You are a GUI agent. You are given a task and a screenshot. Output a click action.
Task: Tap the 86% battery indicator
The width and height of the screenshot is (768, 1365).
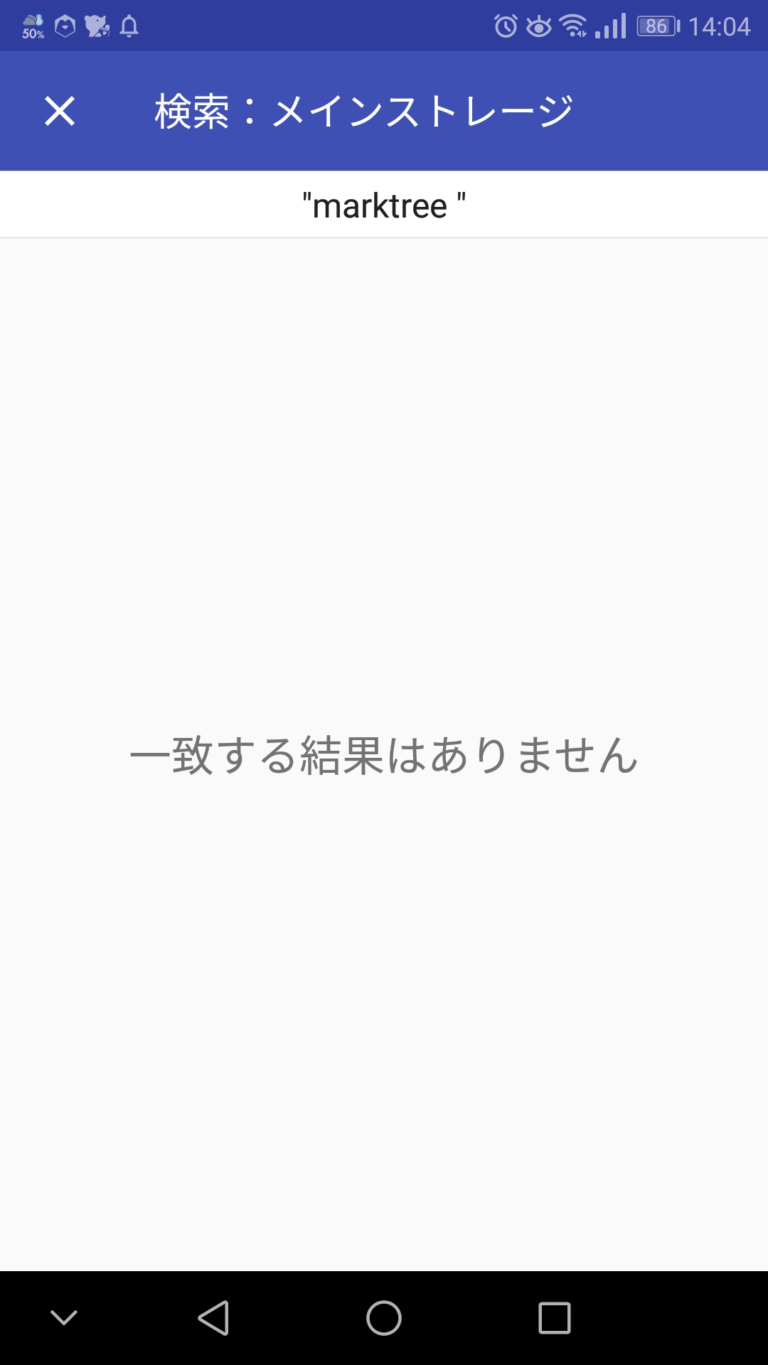click(657, 25)
